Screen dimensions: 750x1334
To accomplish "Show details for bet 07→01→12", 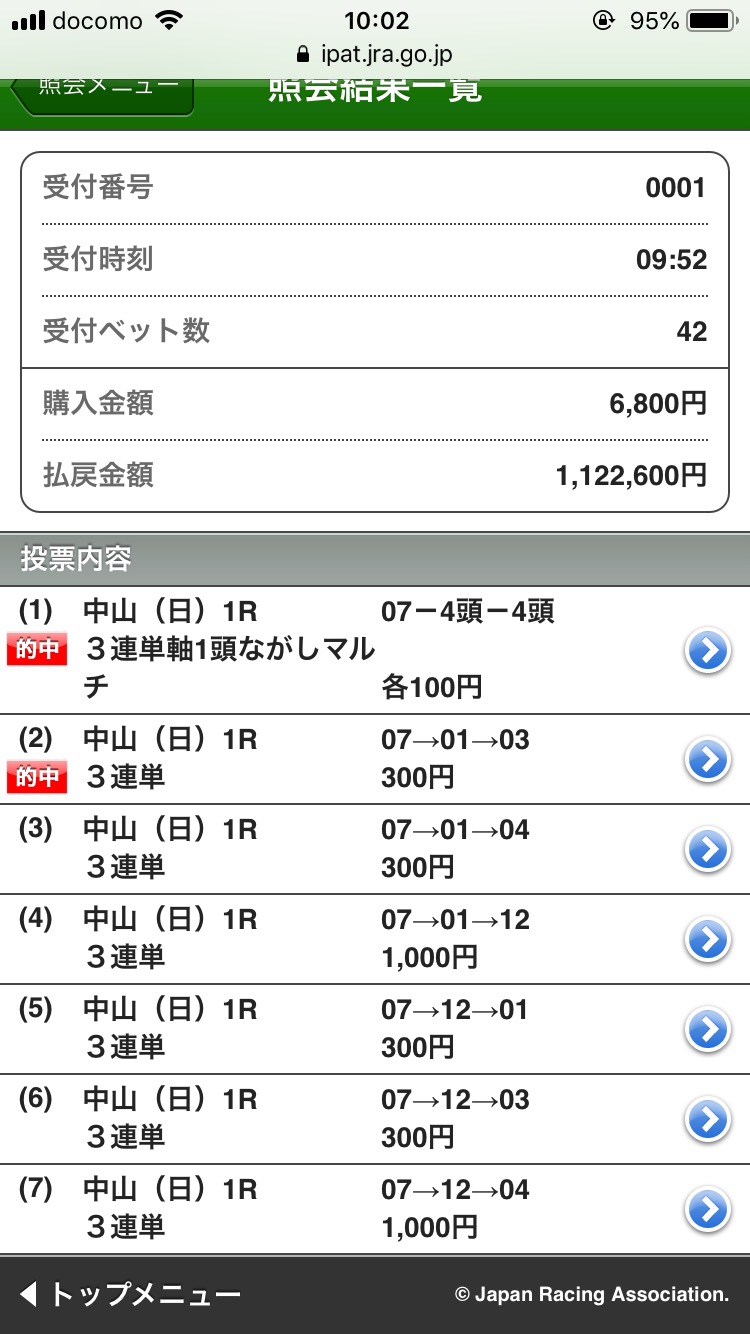I will click(708, 939).
